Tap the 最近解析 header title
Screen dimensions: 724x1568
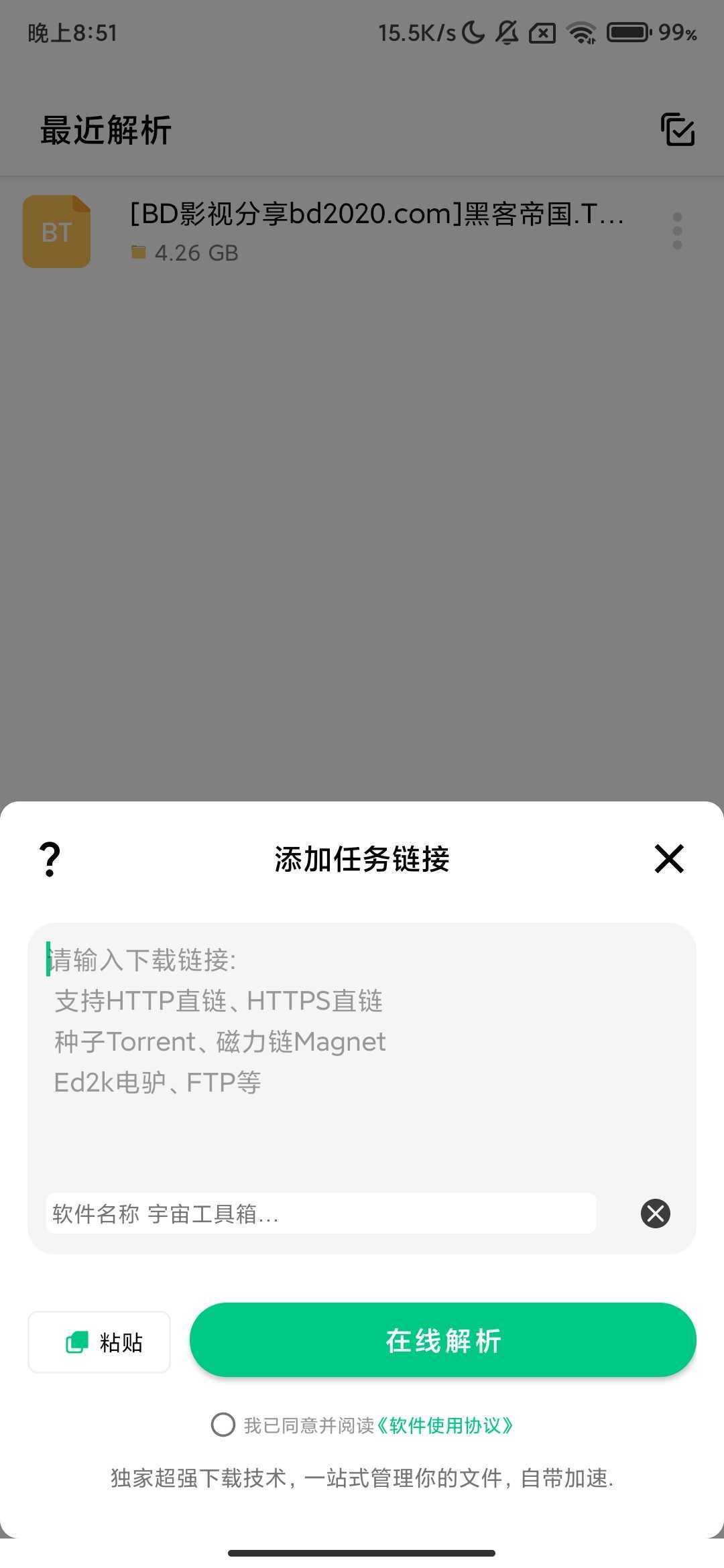[x=105, y=129]
